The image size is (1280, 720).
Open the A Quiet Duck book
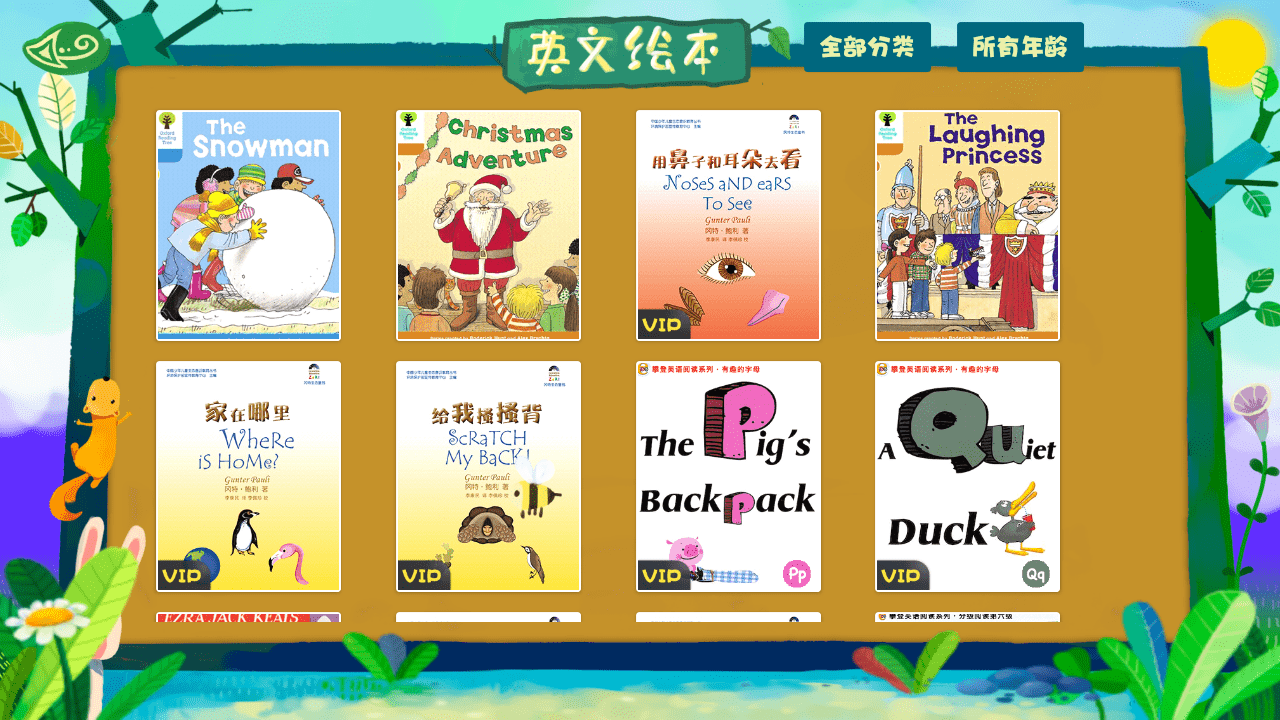pyautogui.click(x=967, y=476)
